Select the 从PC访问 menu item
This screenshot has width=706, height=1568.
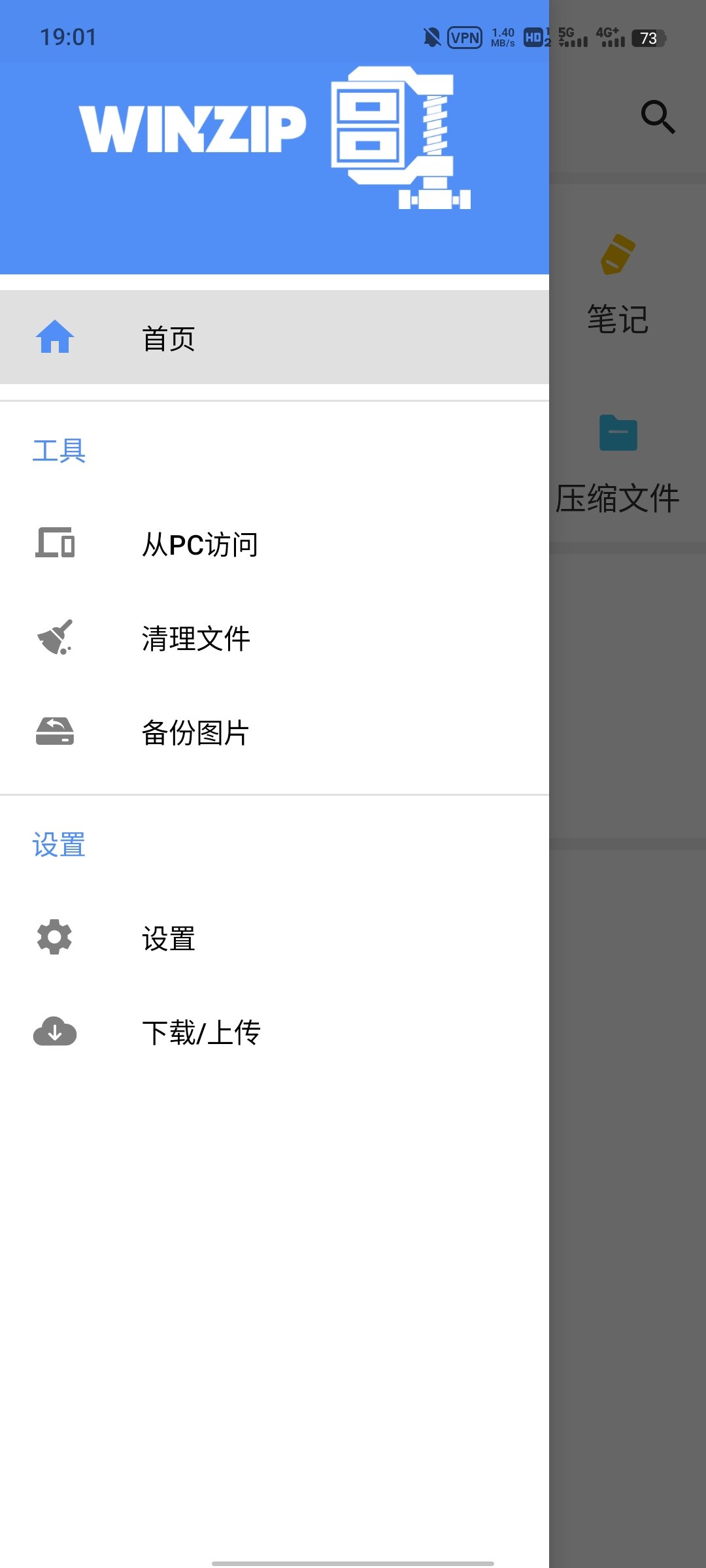(200, 544)
